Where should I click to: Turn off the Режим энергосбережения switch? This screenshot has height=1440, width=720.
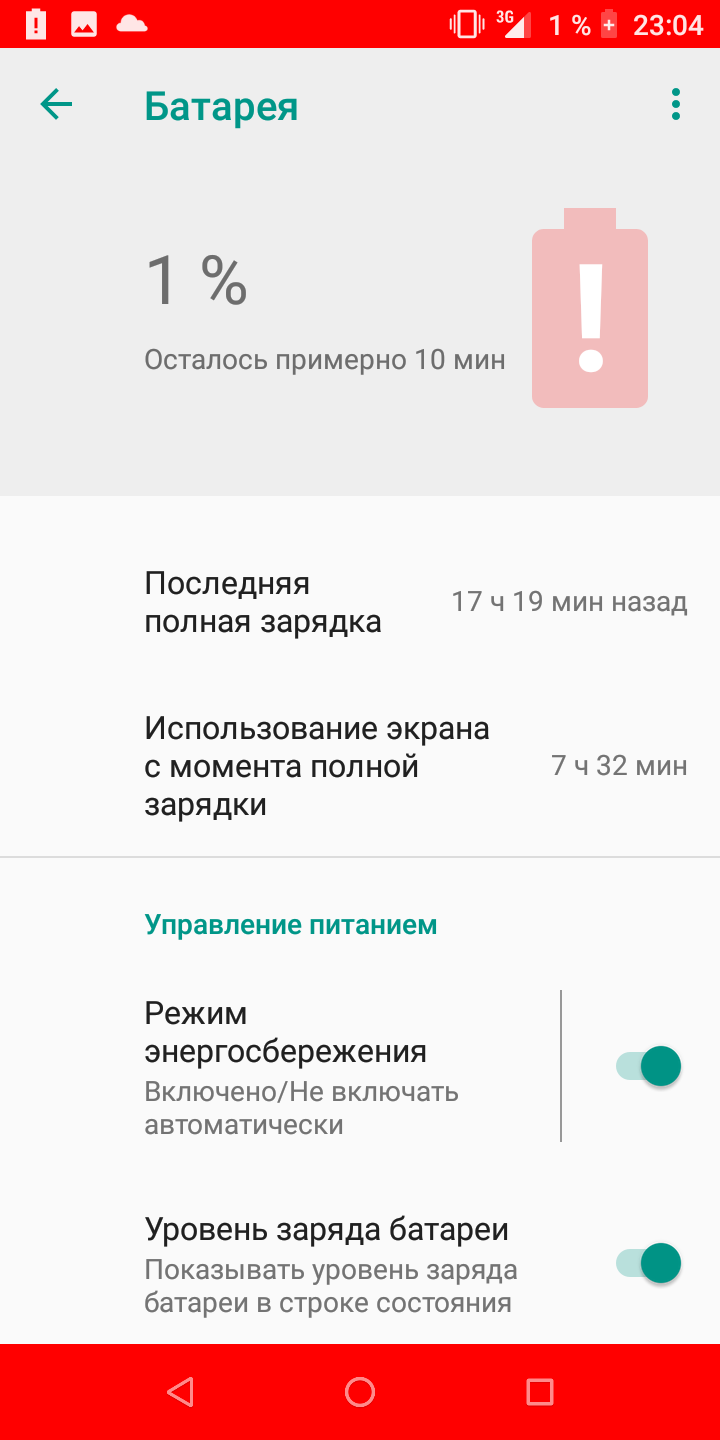[648, 1066]
